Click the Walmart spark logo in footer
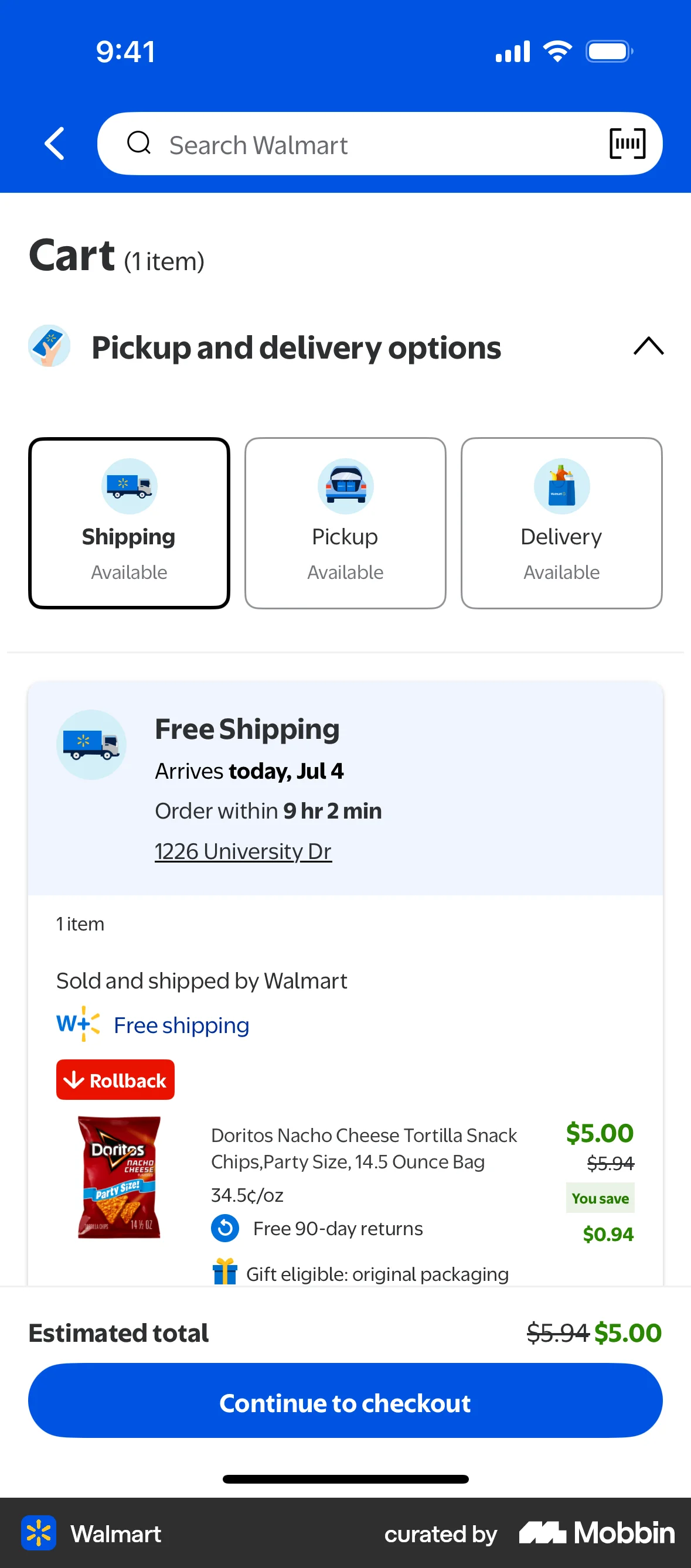 point(39,1533)
